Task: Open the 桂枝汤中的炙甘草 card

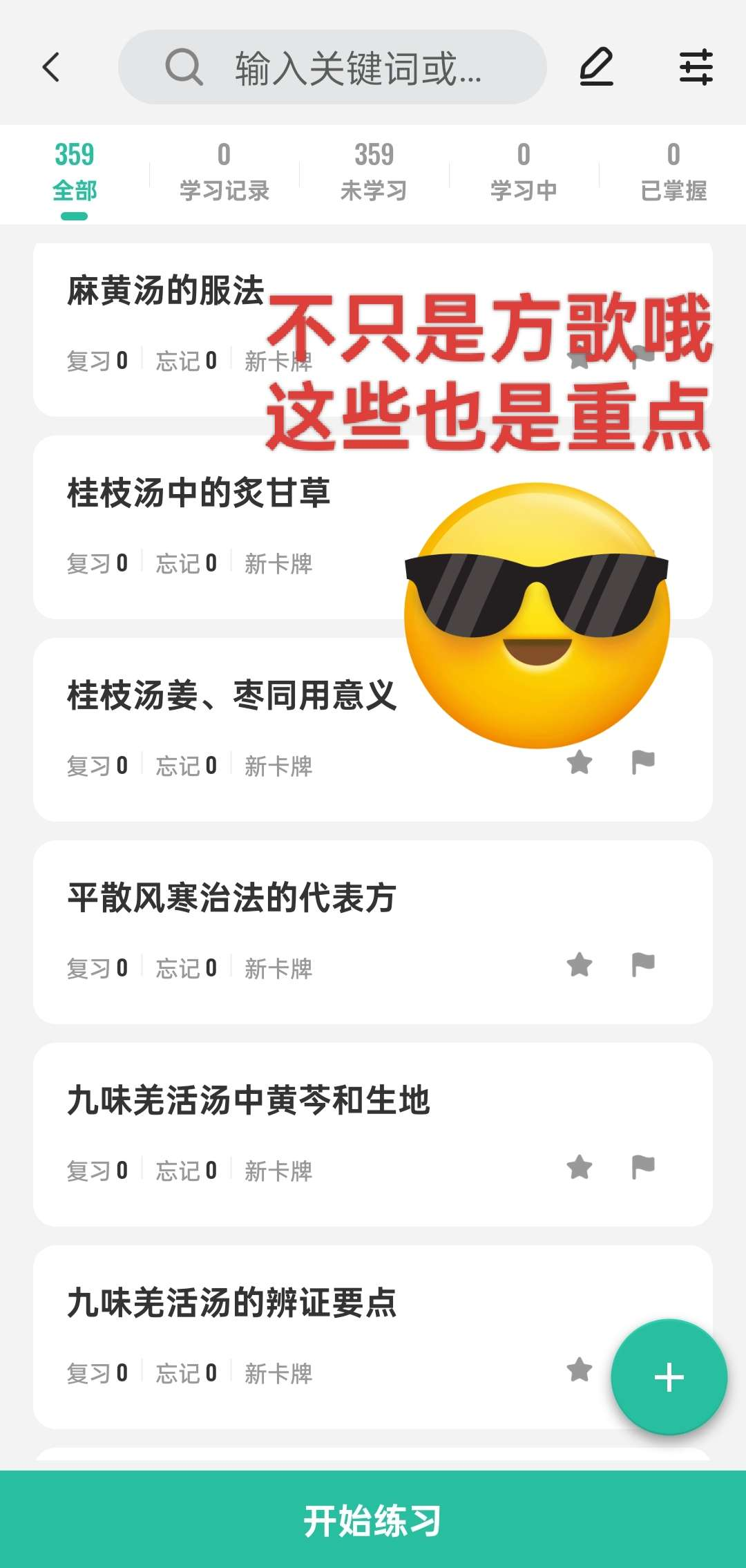Action: coord(199,493)
